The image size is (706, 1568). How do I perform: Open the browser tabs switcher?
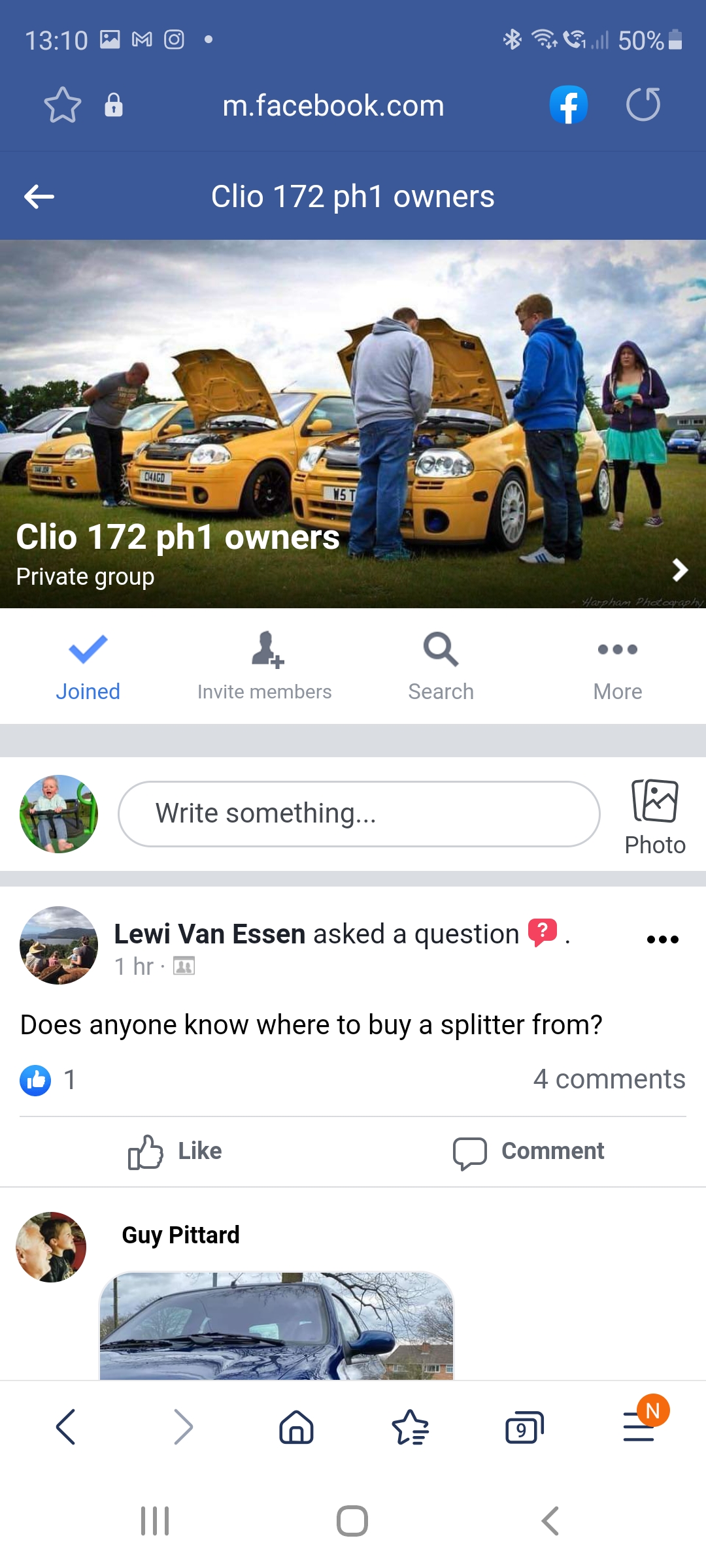click(524, 1427)
